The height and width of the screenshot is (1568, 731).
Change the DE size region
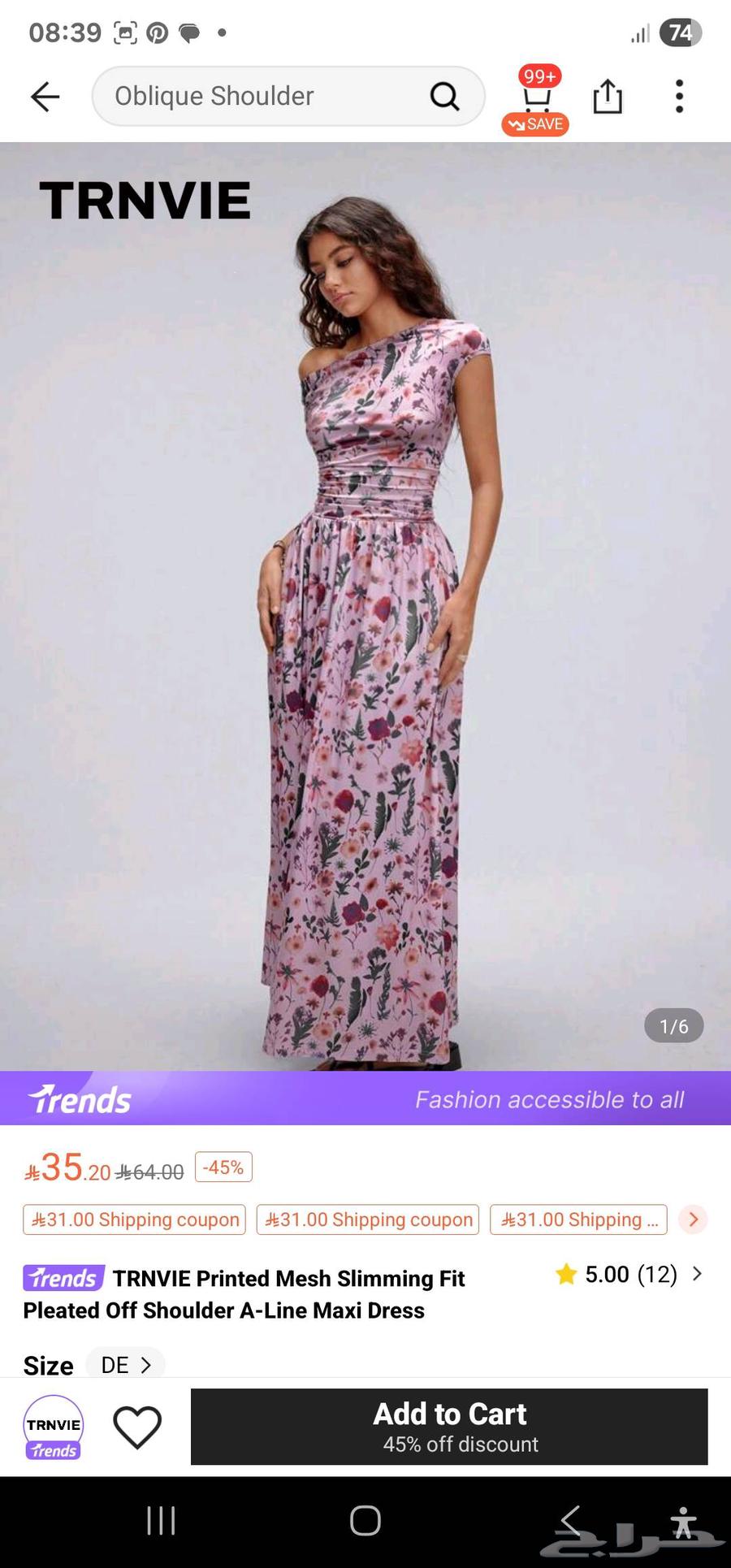click(126, 1365)
